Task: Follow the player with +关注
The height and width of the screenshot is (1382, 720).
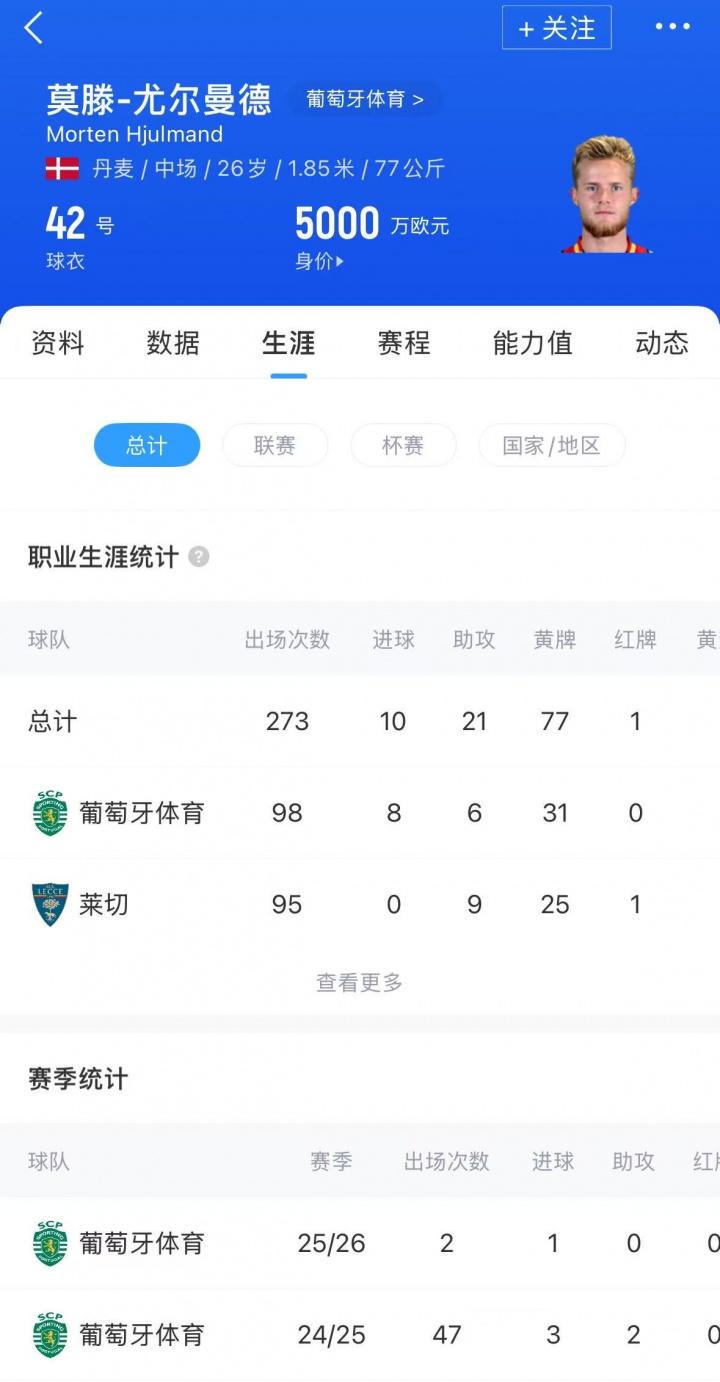Action: pyautogui.click(x=556, y=28)
